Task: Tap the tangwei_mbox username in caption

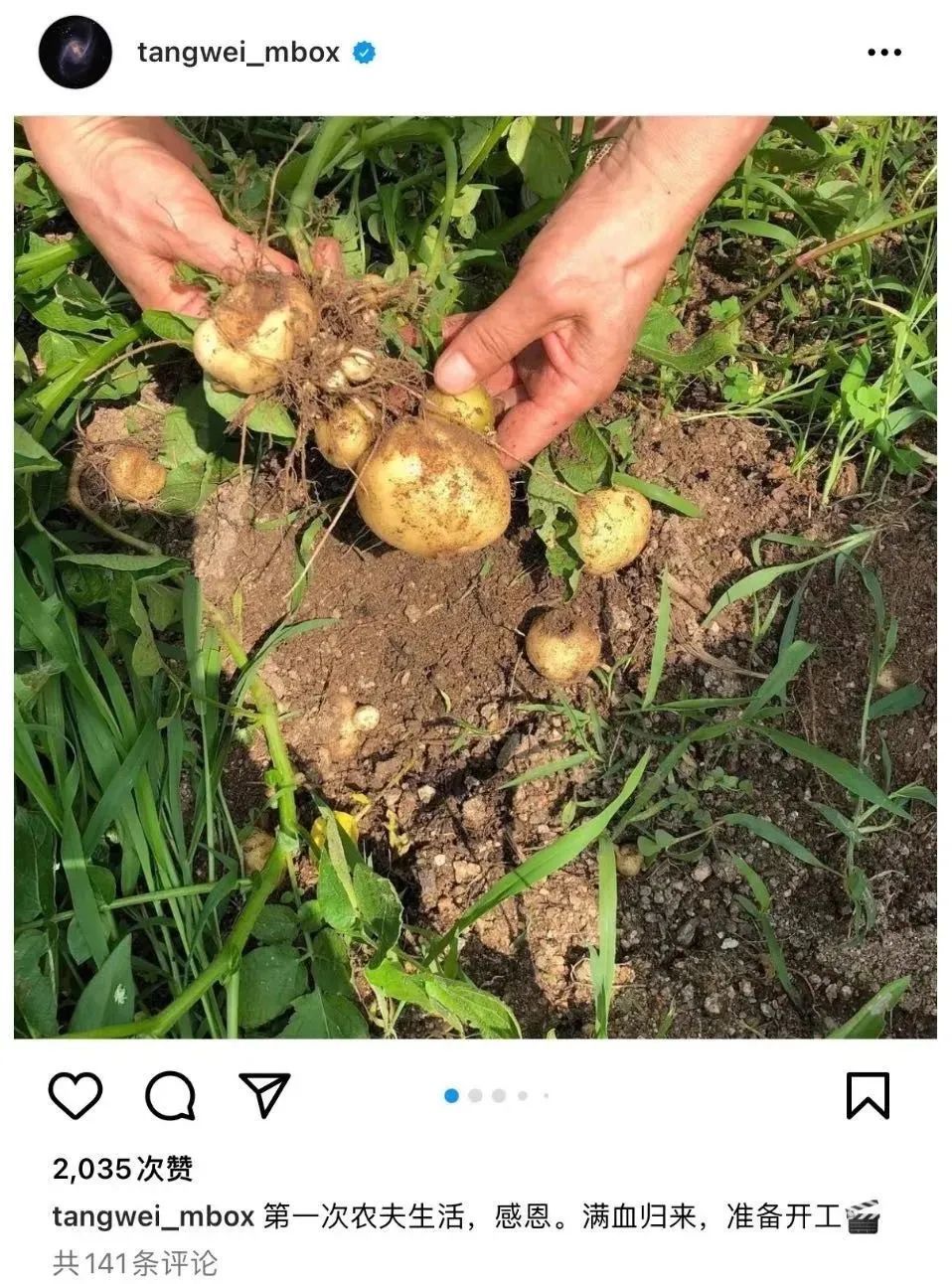Action: [153, 1216]
